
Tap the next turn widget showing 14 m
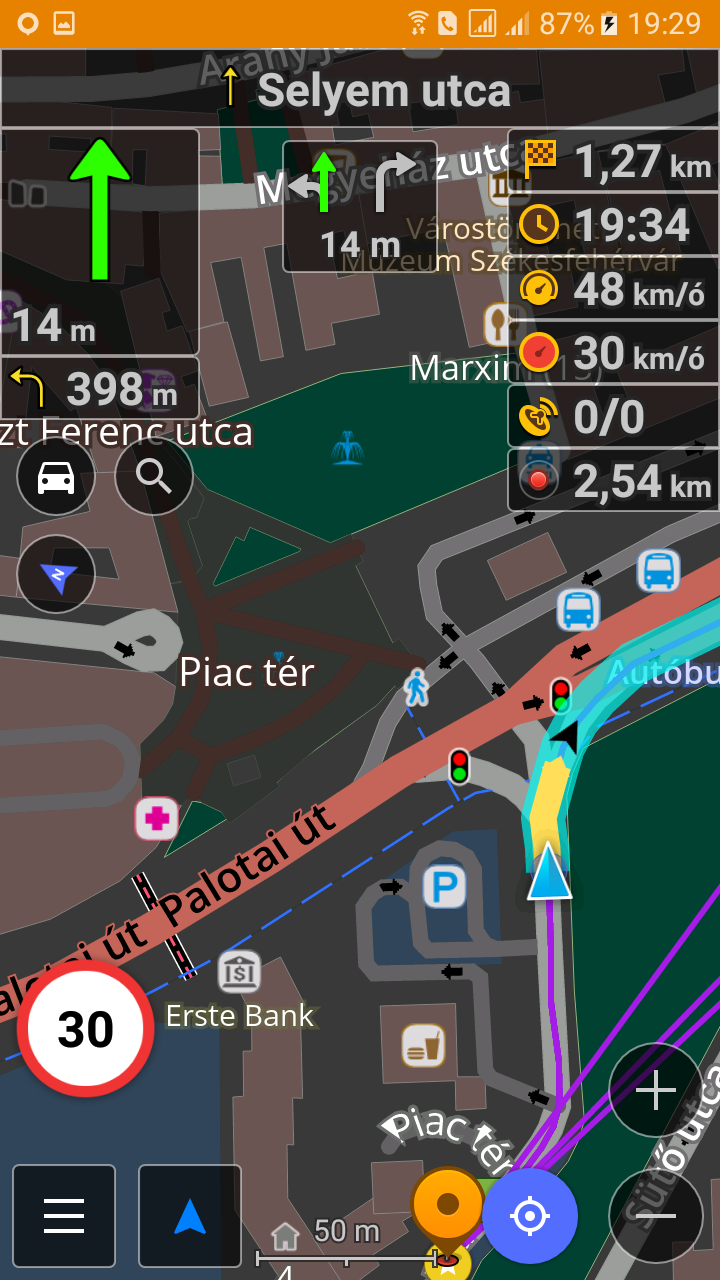click(99, 241)
